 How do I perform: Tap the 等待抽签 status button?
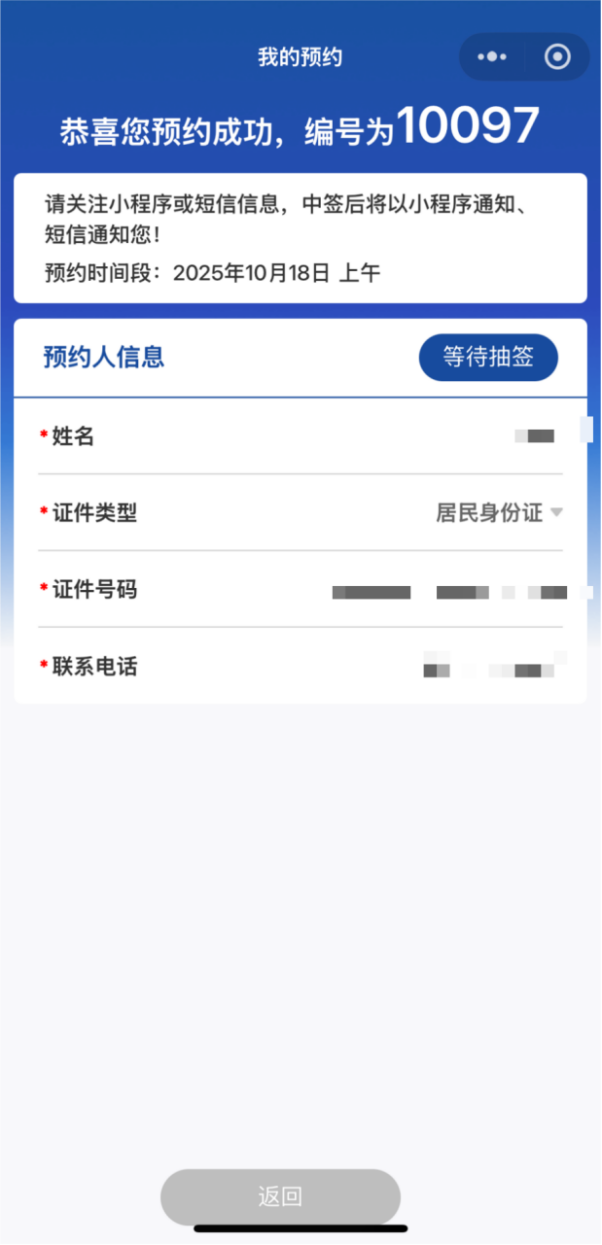coord(488,357)
